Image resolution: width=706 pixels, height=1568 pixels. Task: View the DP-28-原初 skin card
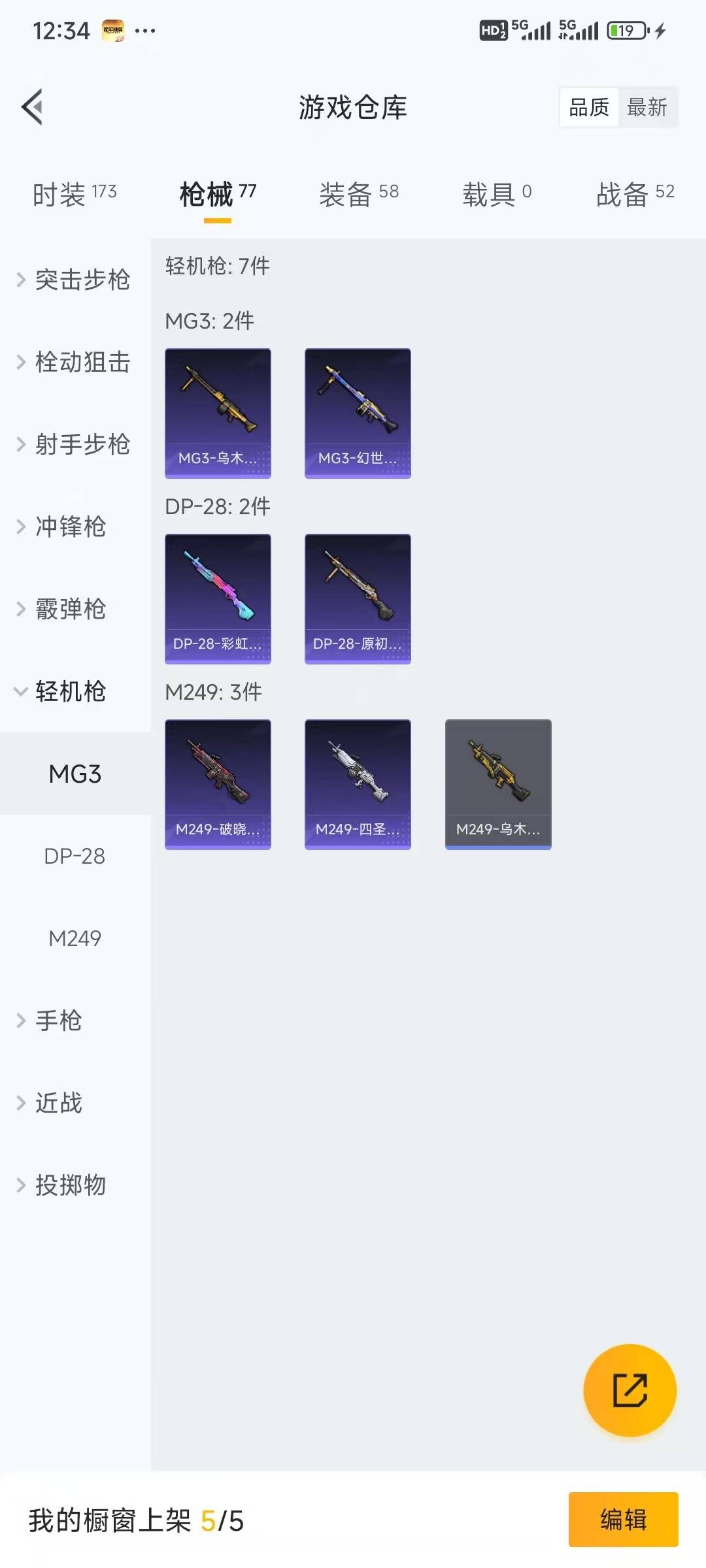(358, 598)
